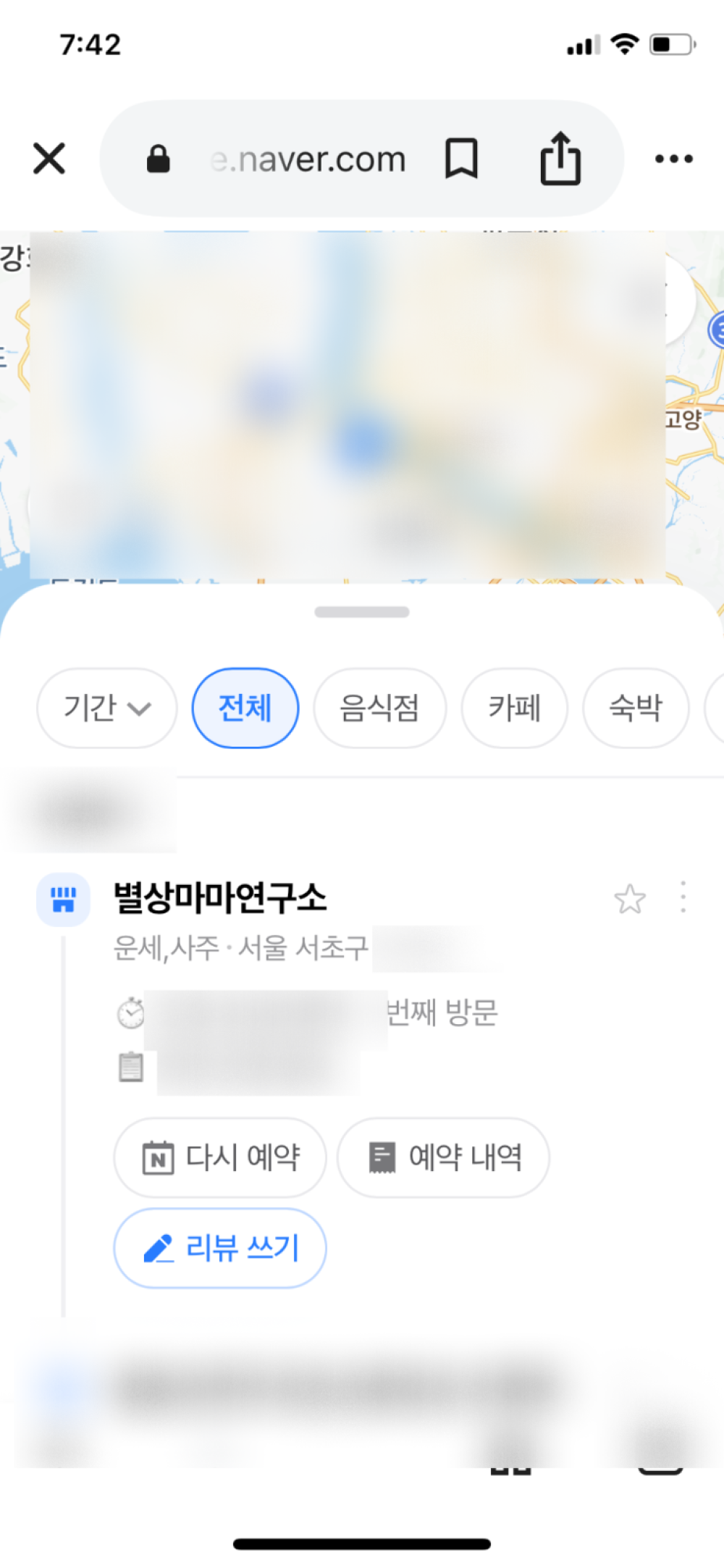This screenshot has height=1568, width=724.
Task: Filter visits by 음식점
Action: click(379, 708)
